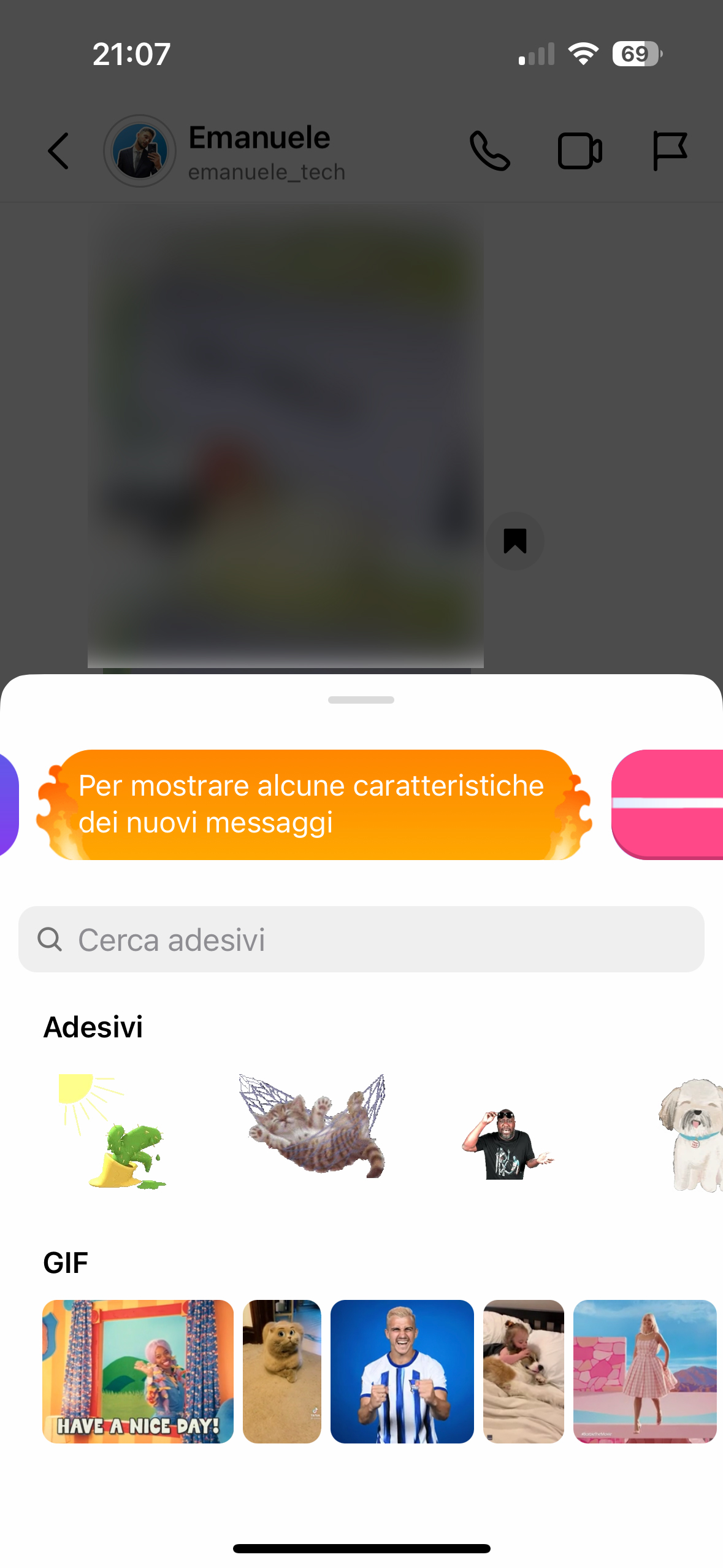Open Emanuele's profile picture

click(x=140, y=151)
